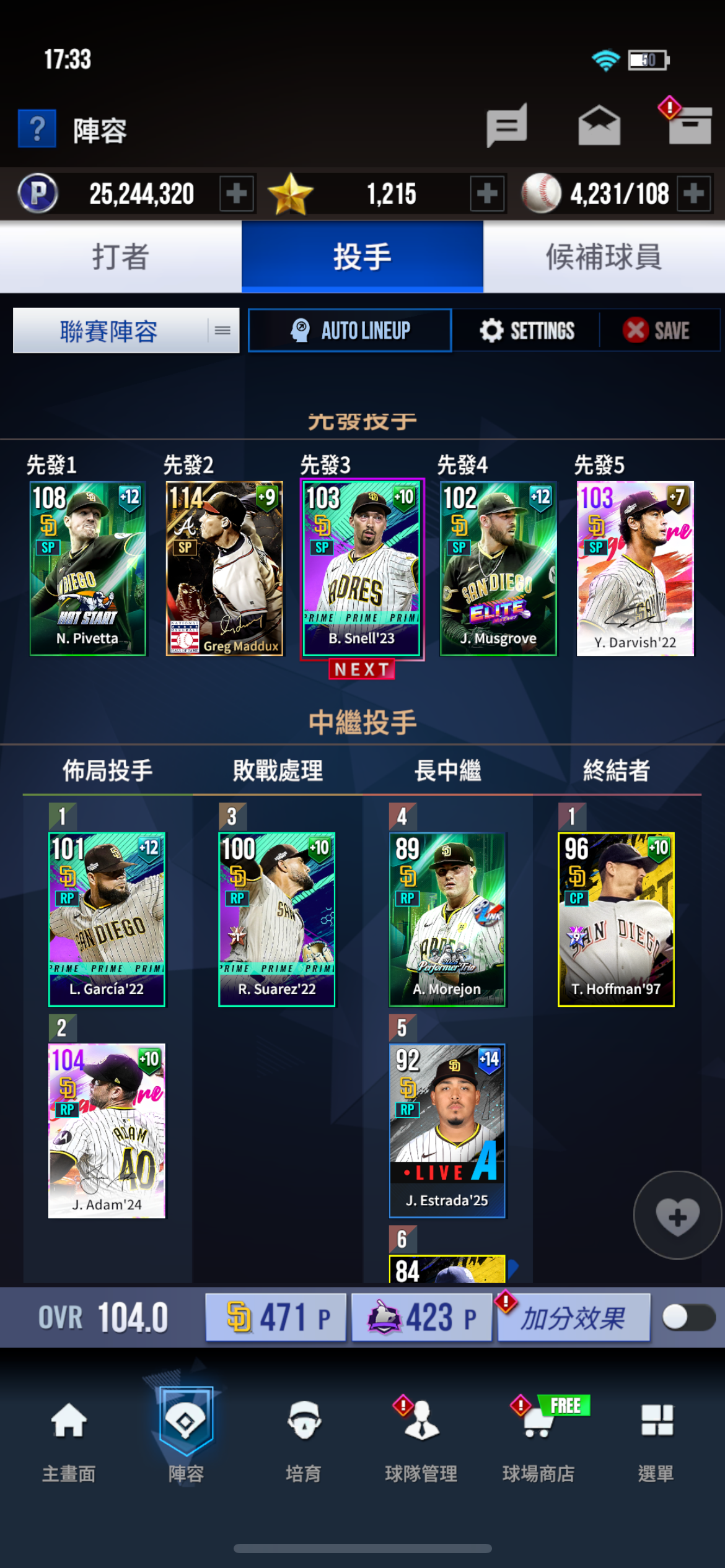Tap the AUTO LINEUP button
Screen dimensions: 725x1568
click(x=350, y=331)
